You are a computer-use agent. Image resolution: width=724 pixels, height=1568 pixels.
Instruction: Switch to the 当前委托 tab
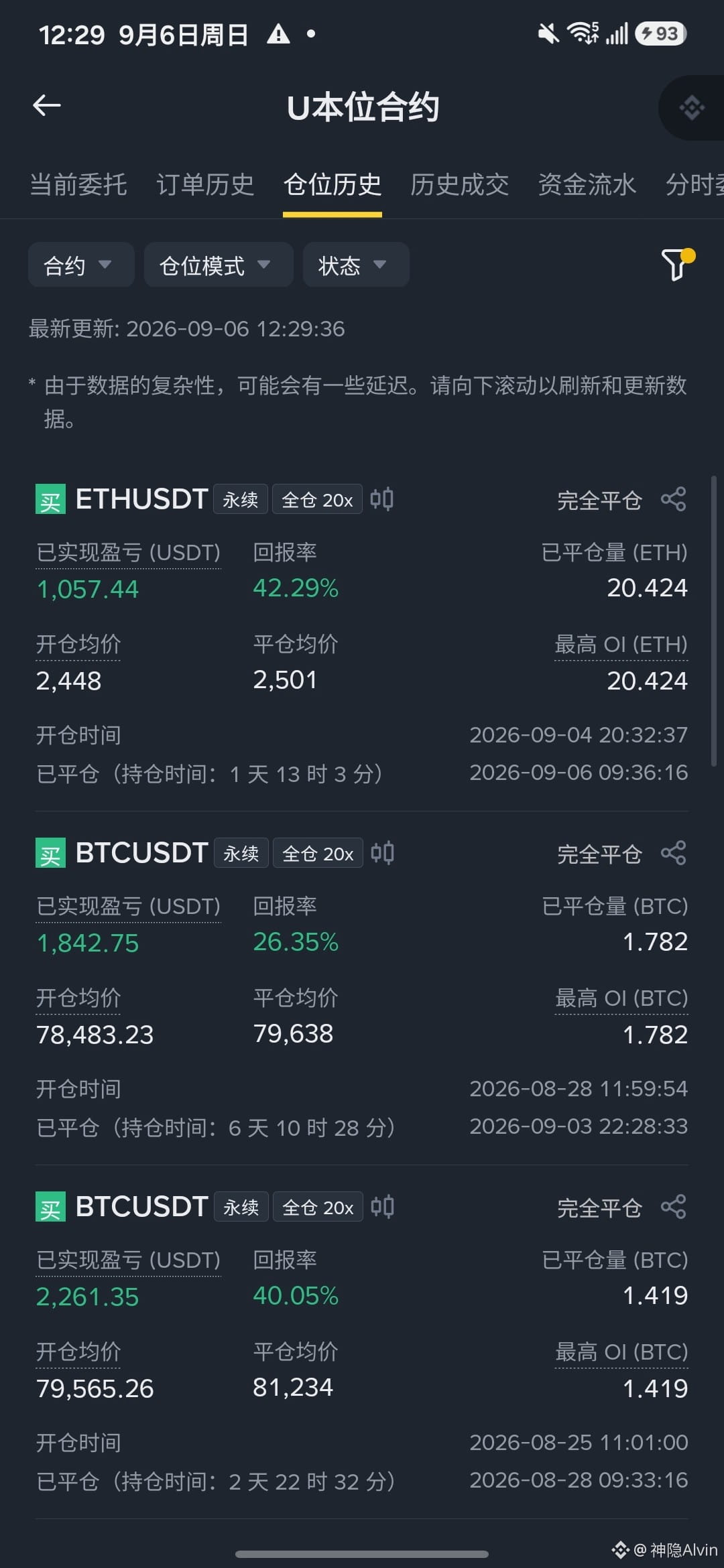click(x=78, y=184)
